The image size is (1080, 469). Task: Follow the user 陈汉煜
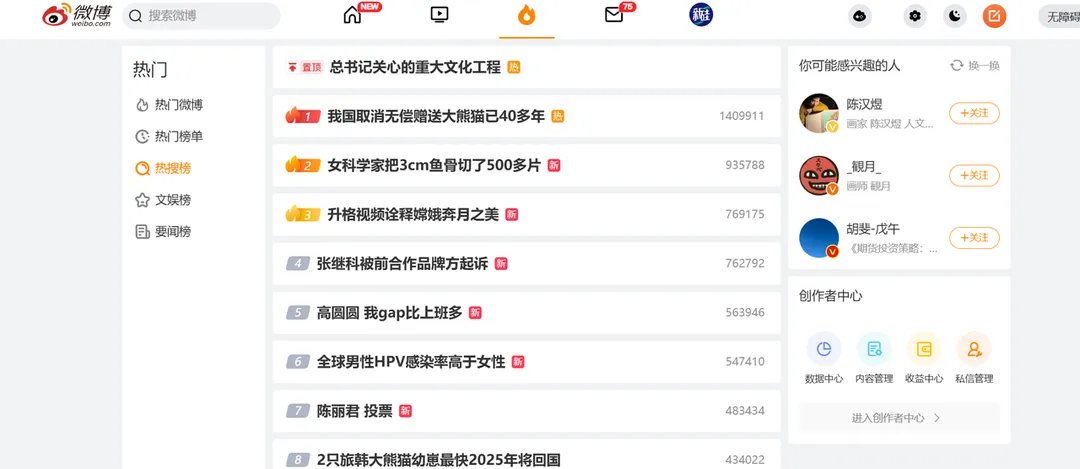(x=973, y=113)
